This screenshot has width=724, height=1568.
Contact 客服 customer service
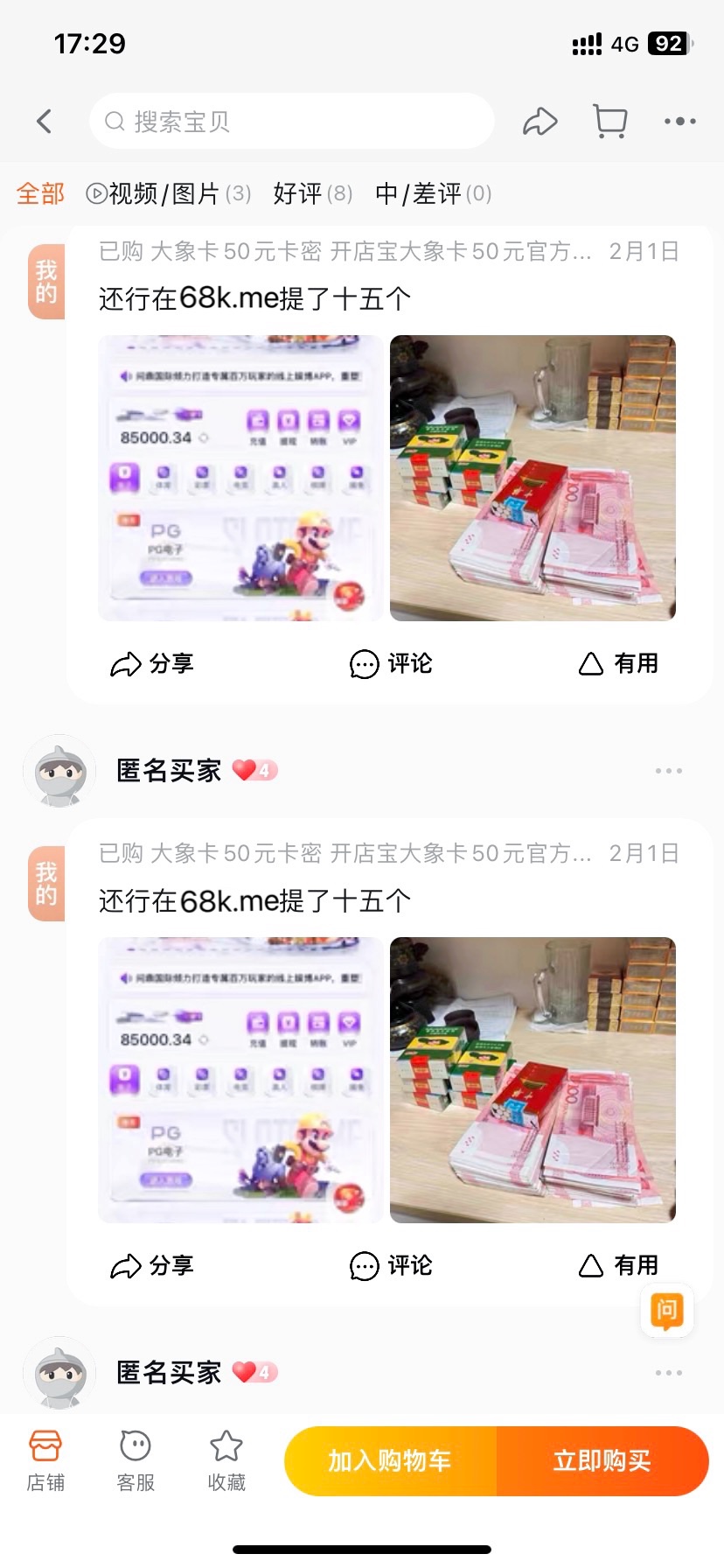point(136,1459)
